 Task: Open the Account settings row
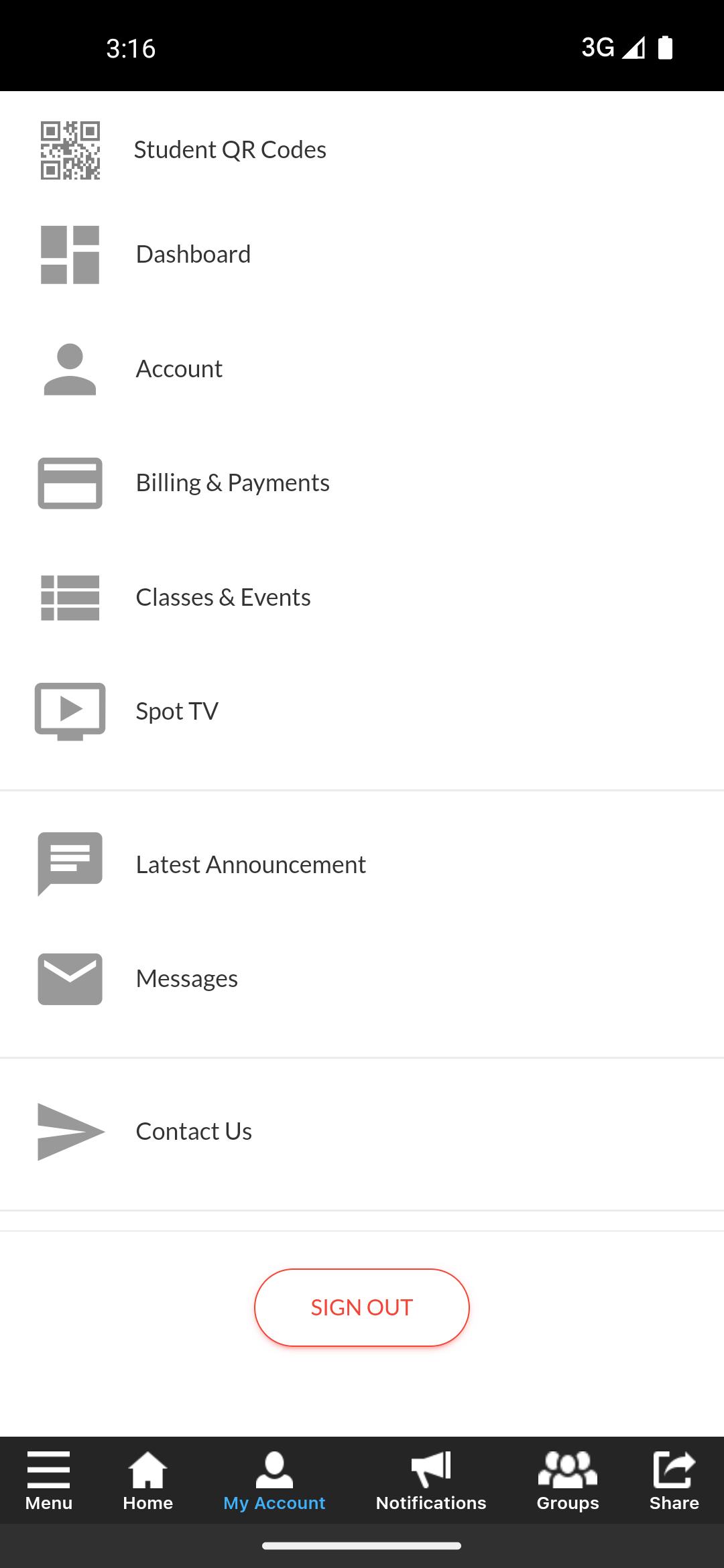pos(179,369)
